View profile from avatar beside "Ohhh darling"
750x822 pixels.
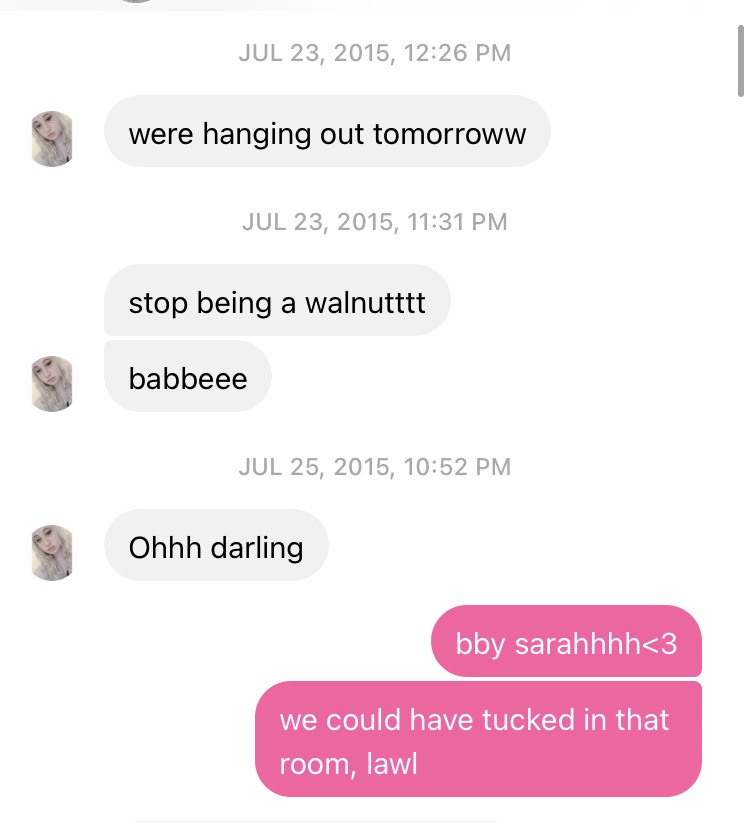click(x=53, y=552)
